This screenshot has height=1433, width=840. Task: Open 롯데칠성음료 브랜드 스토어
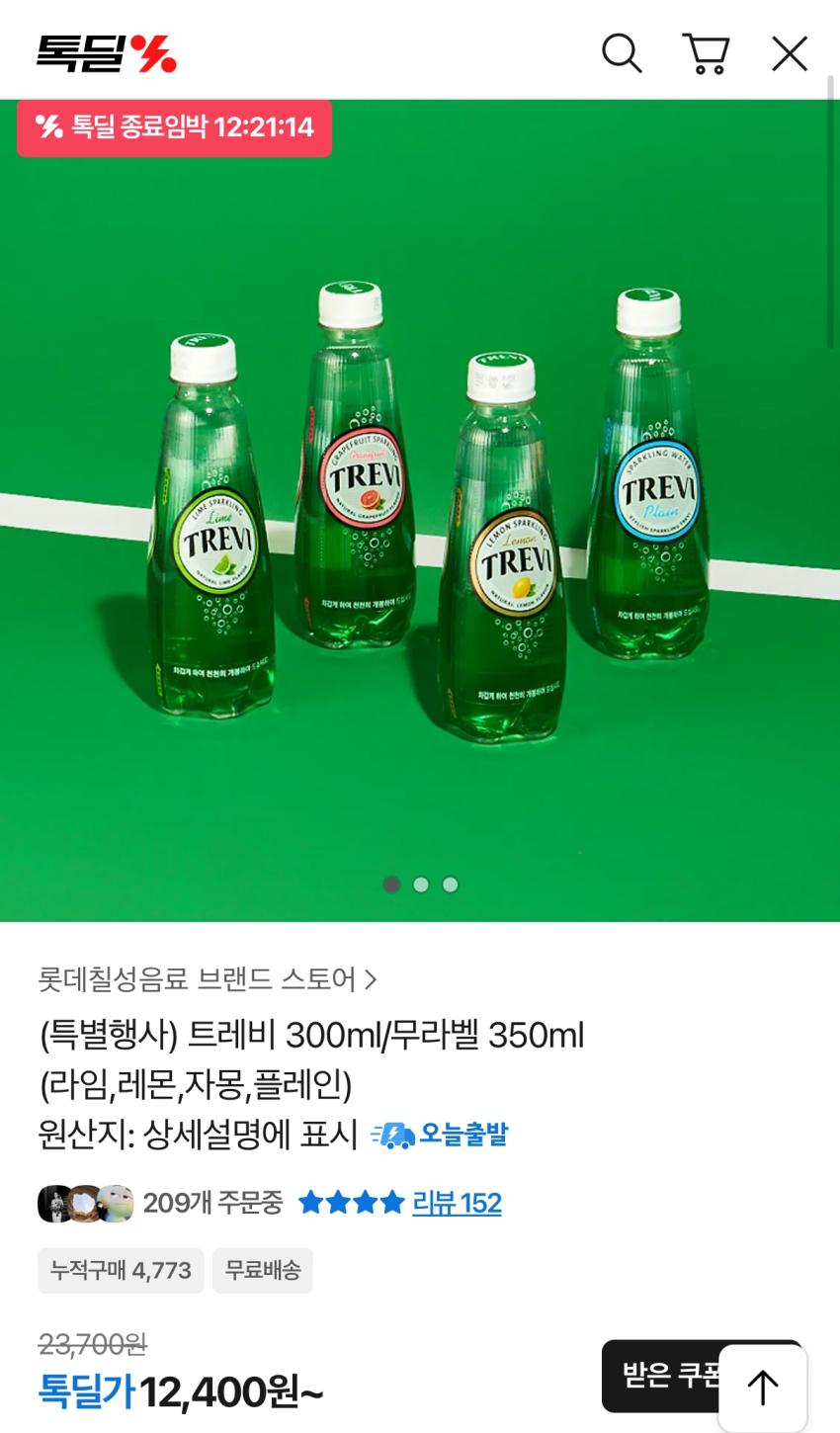[208, 979]
